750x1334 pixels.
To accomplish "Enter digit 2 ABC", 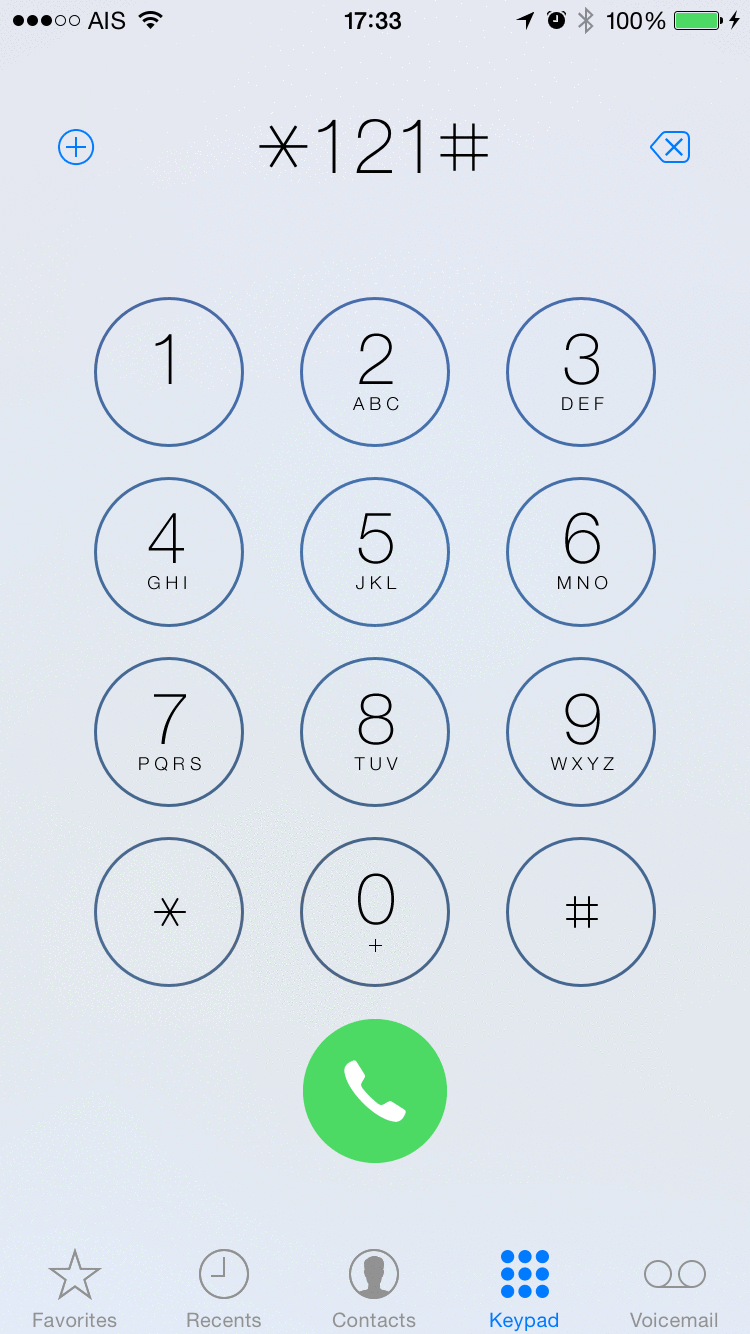I will point(375,372).
